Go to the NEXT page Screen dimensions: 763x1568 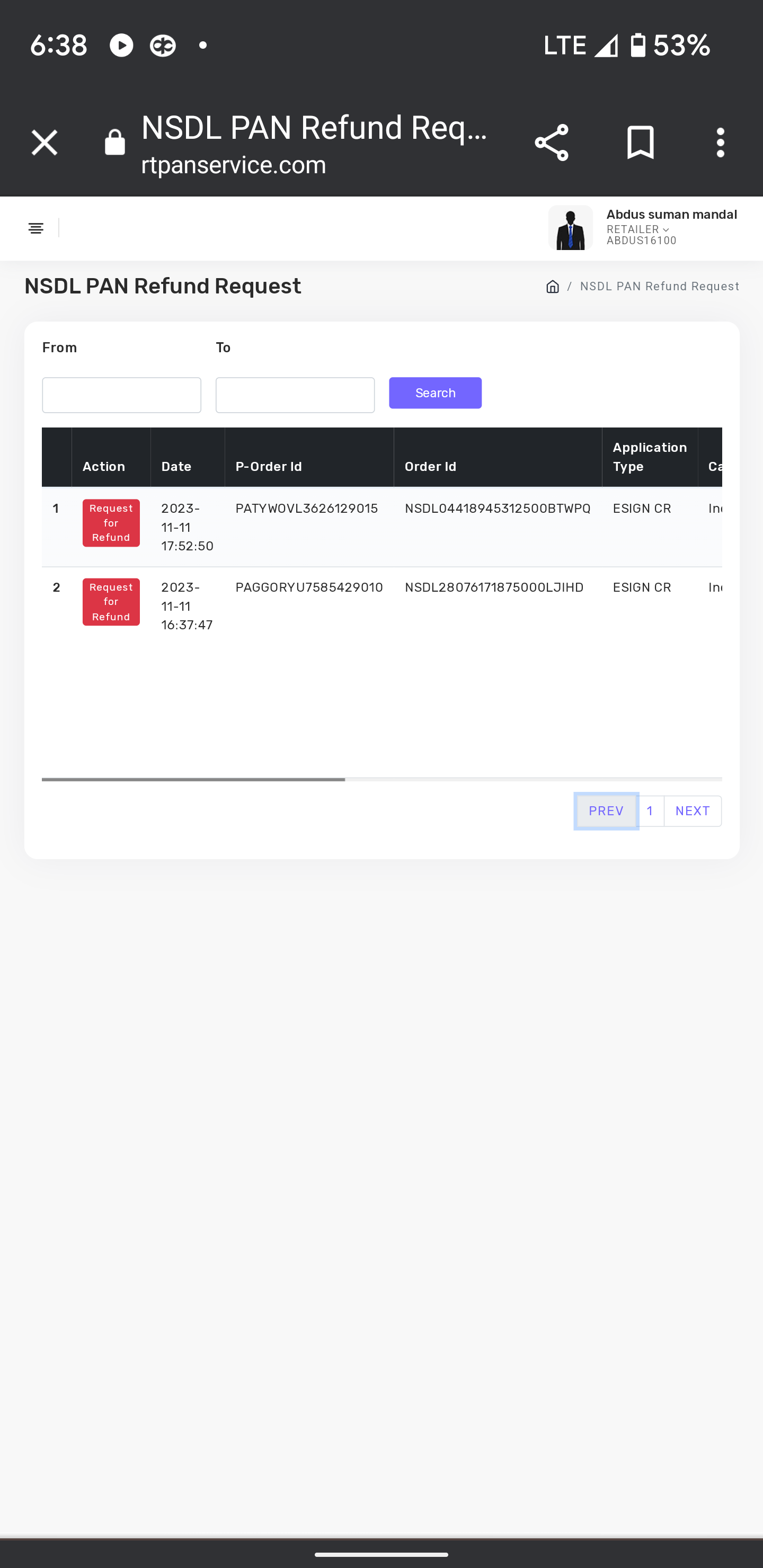click(693, 812)
